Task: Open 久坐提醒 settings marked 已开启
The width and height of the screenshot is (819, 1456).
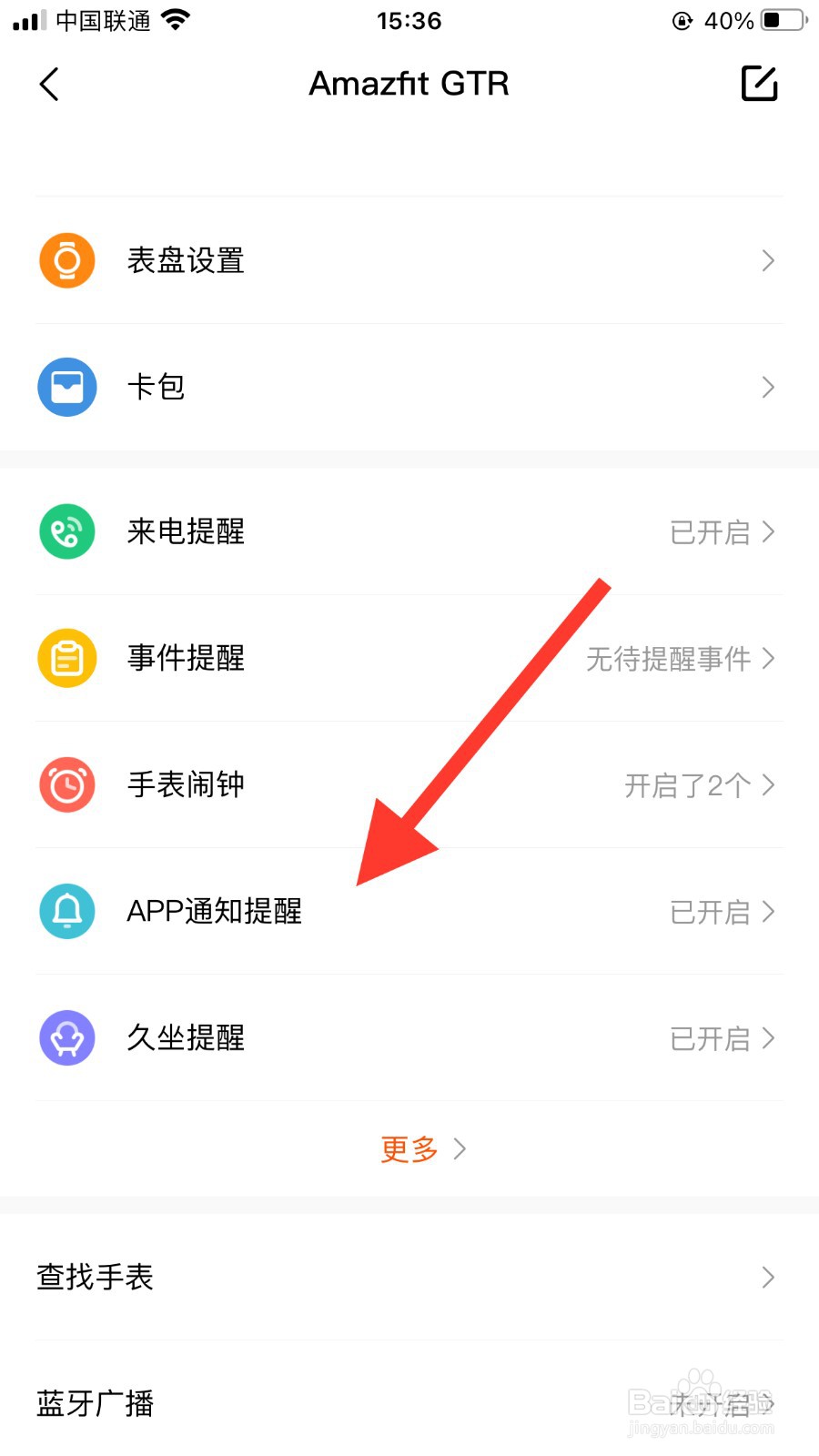Action: pyautogui.click(x=409, y=1037)
